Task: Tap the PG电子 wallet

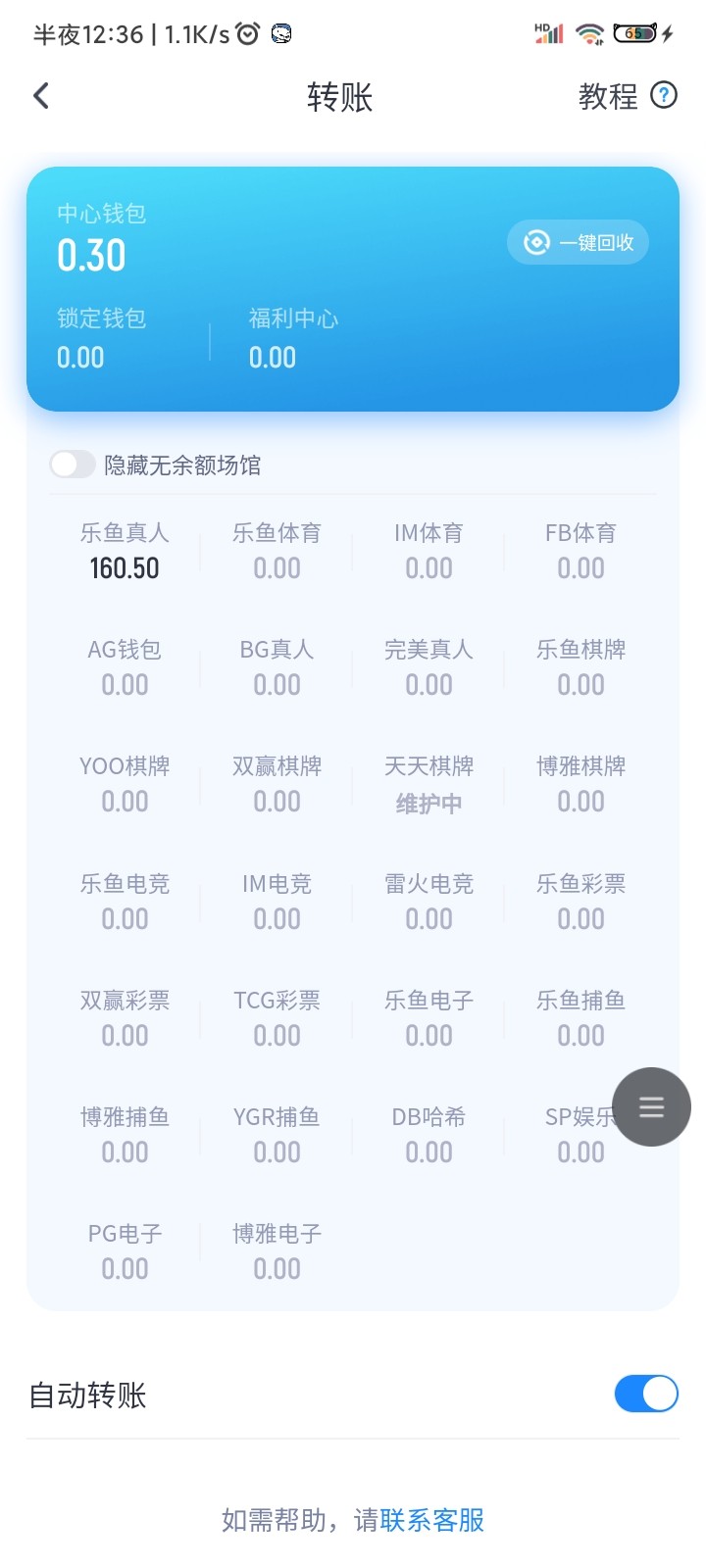Action: [x=124, y=1251]
